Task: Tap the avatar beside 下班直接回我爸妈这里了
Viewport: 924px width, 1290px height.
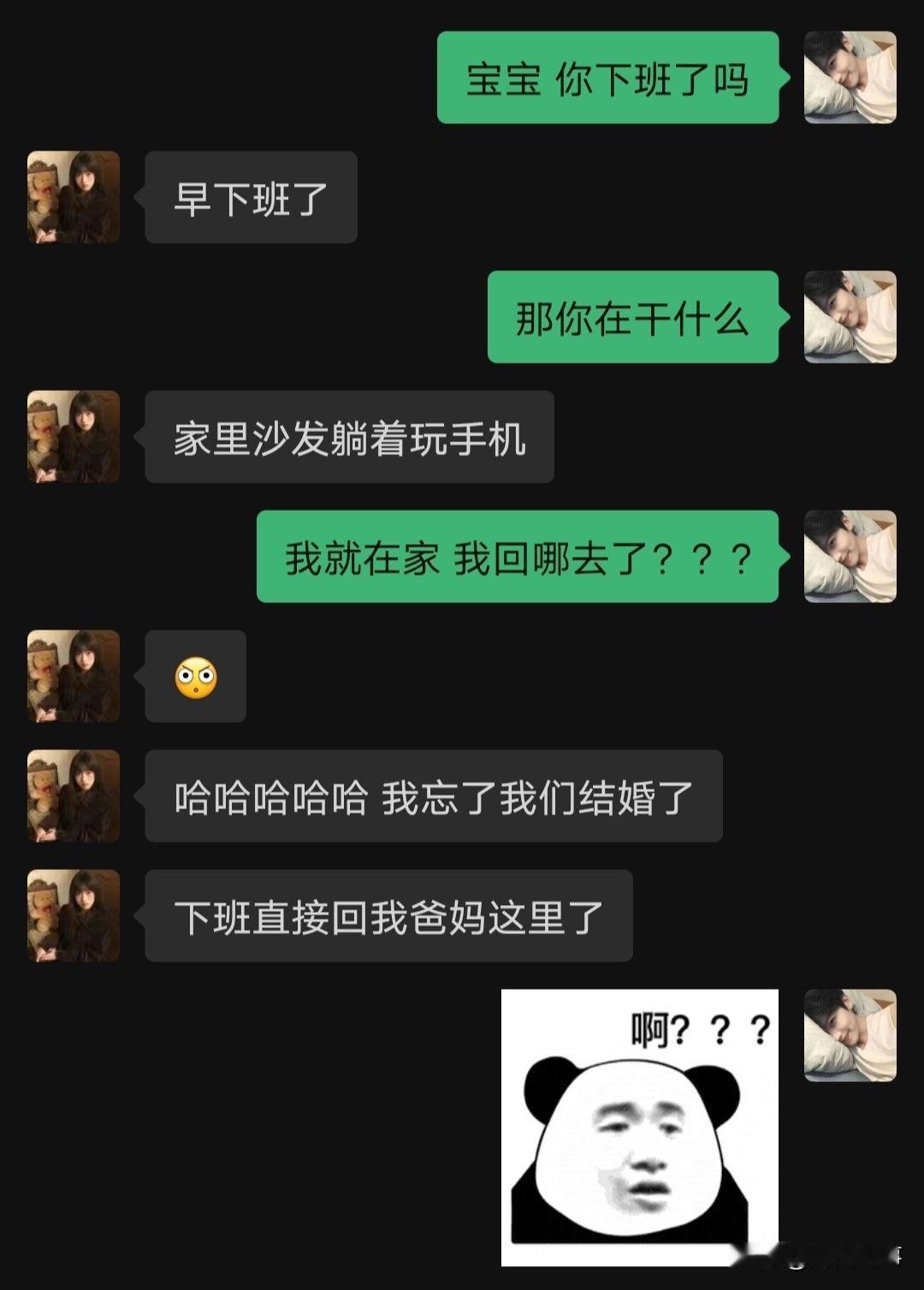Action: (x=74, y=916)
